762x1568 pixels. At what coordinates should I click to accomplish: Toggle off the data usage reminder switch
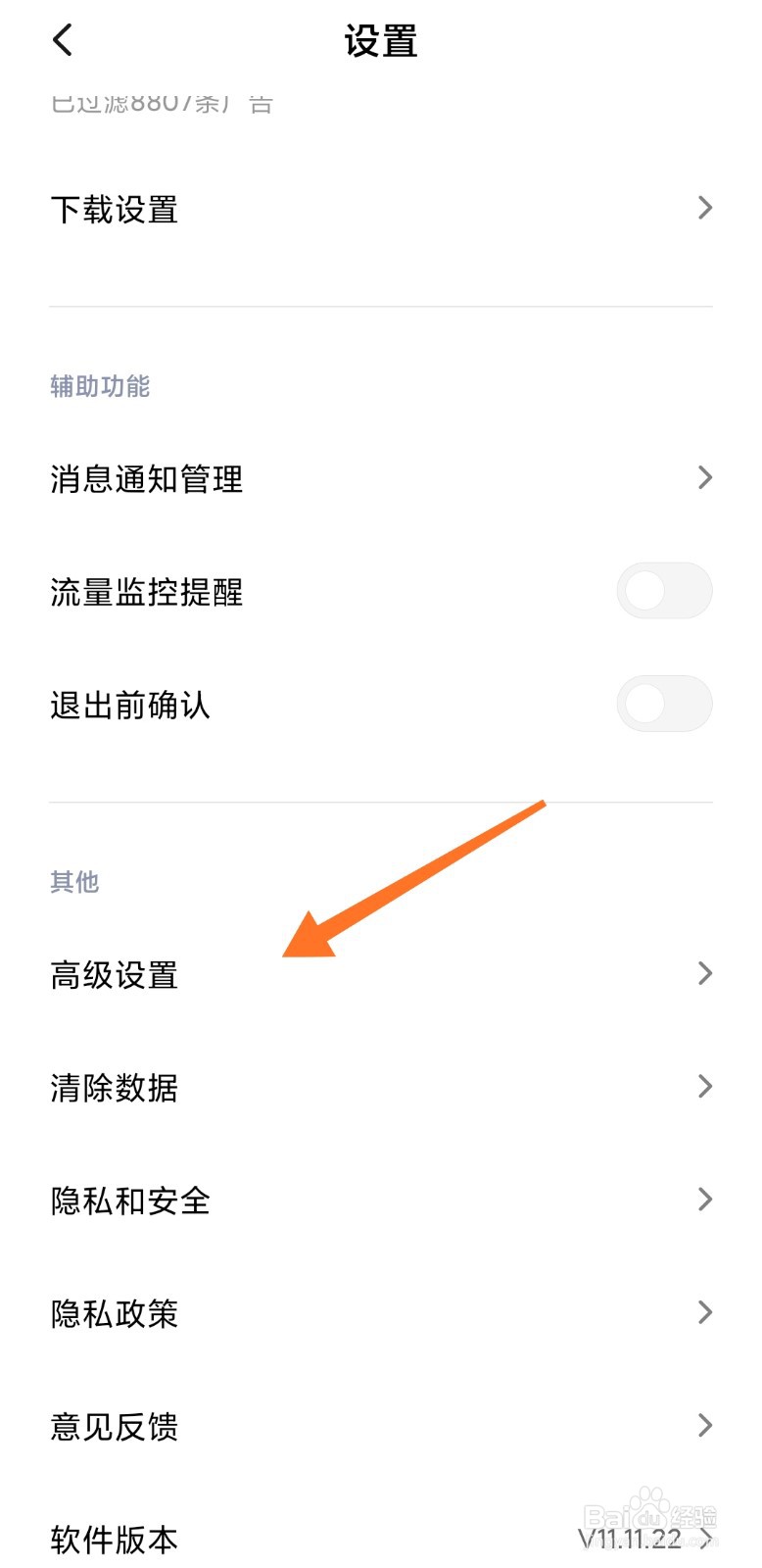tap(664, 590)
